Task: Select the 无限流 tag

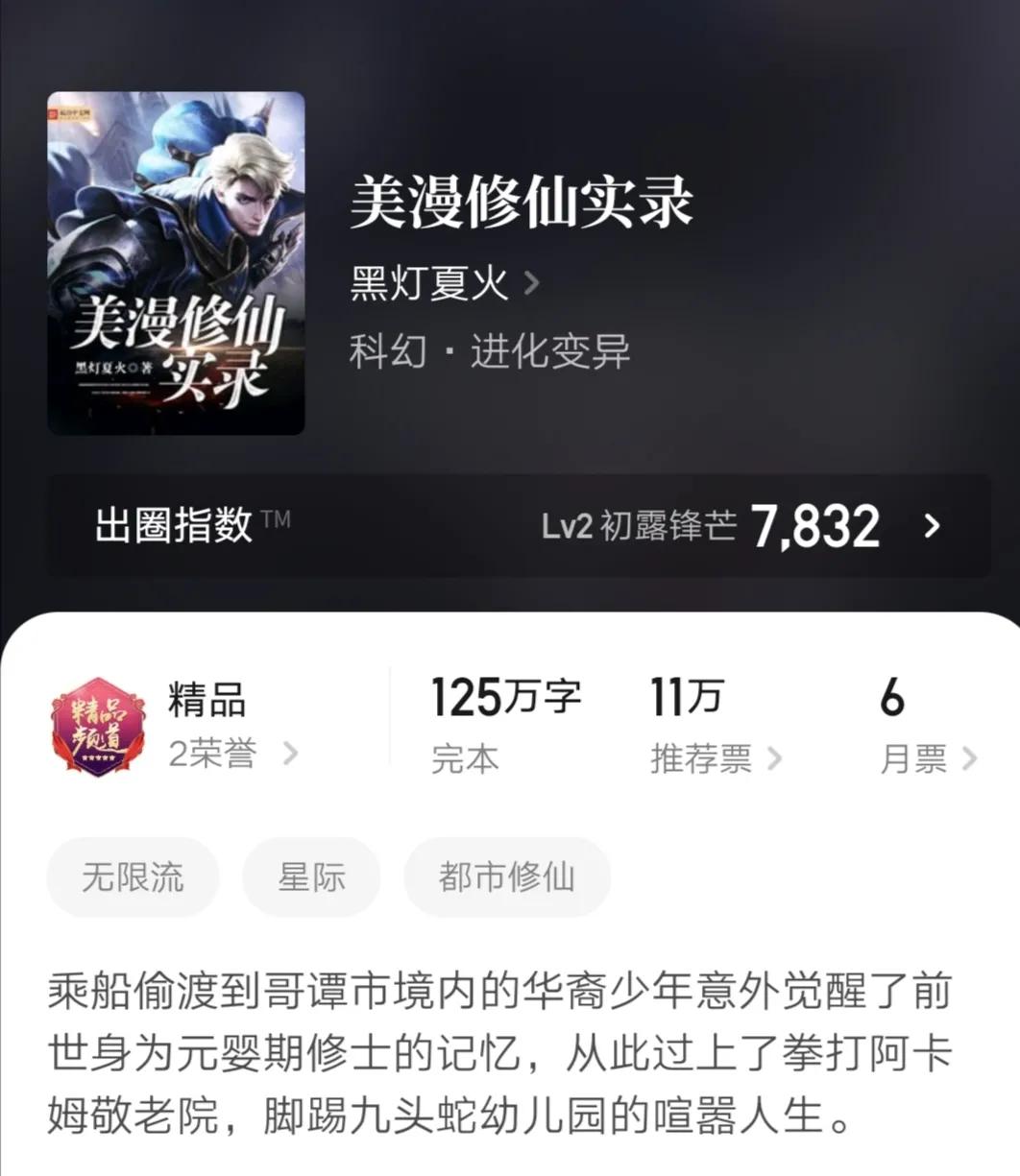Action: (x=133, y=876)
